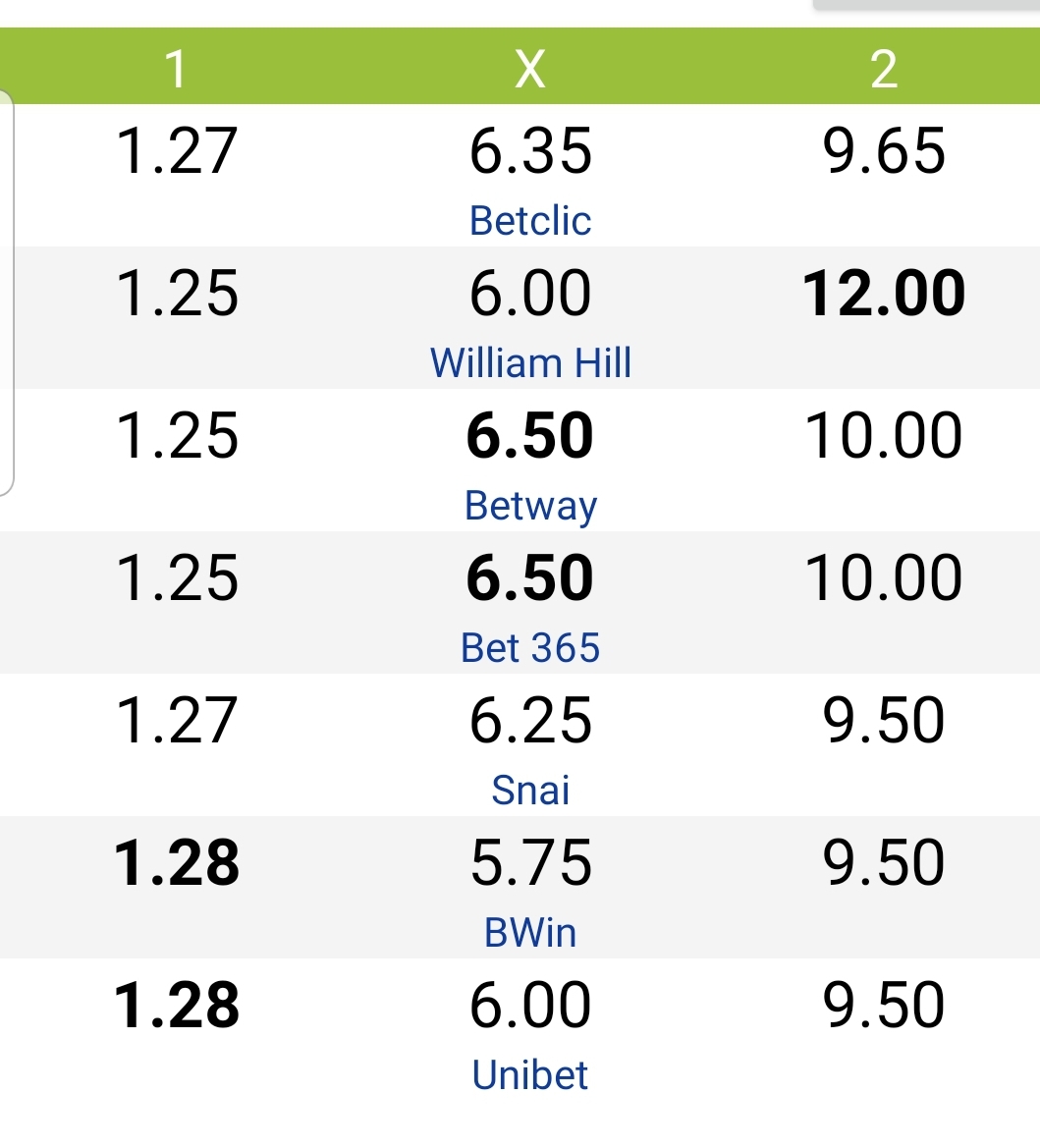The height and width of the screenshot is (1148, 1040).
Task: Go to the Betway bookmaker link
Action: pos(530,506)
